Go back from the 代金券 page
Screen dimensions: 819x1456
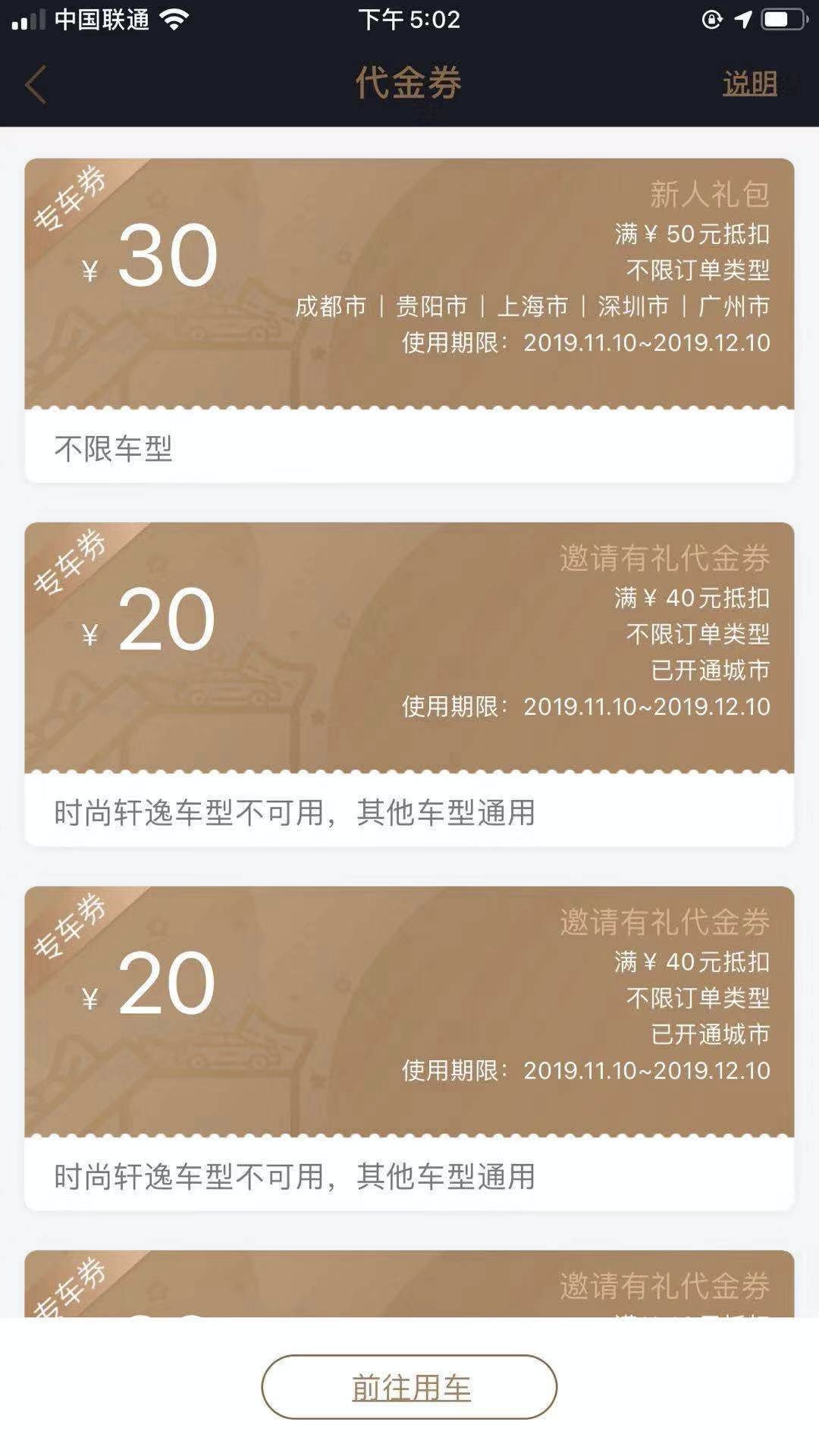click(36, 83)
